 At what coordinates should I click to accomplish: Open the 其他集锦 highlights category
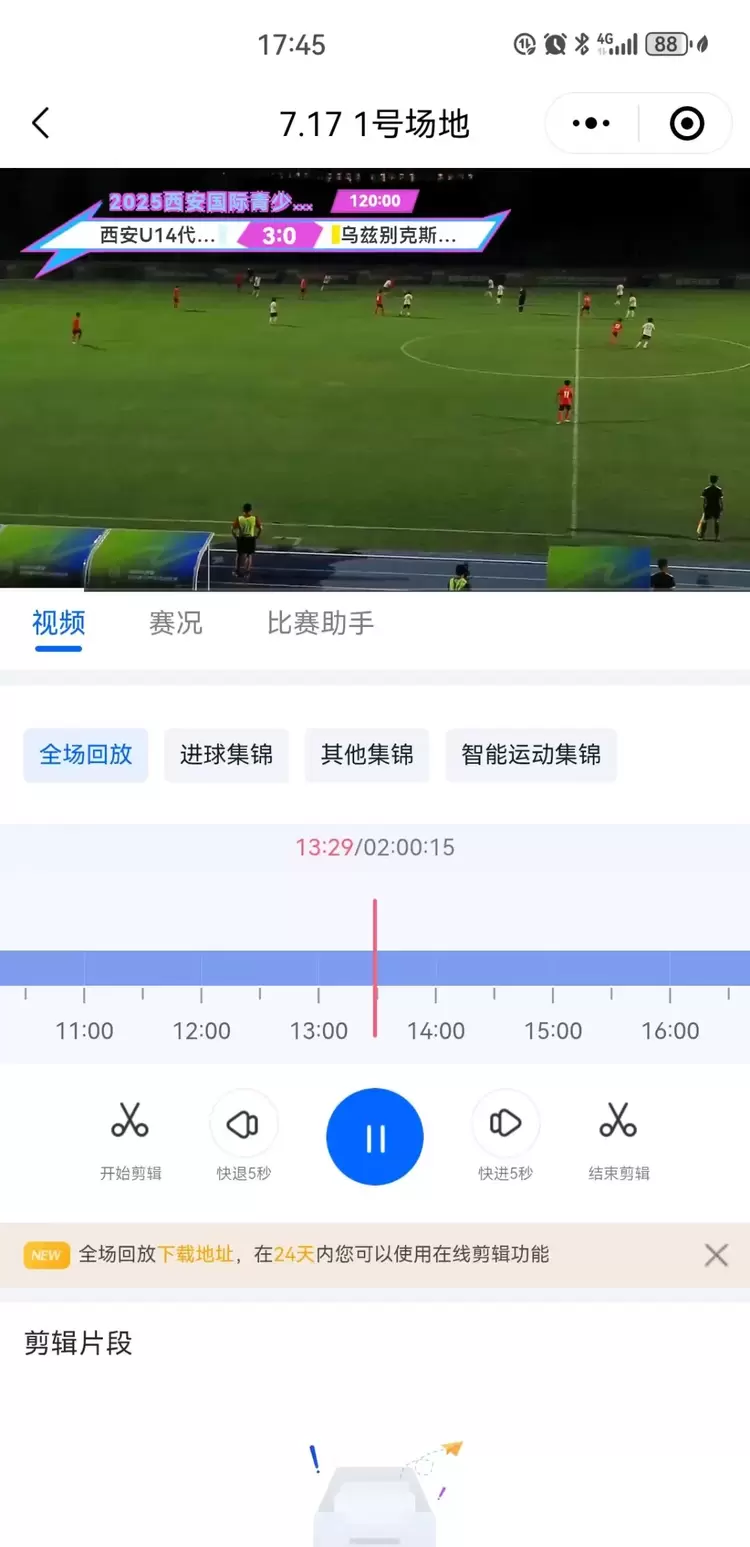pos(366,756)
